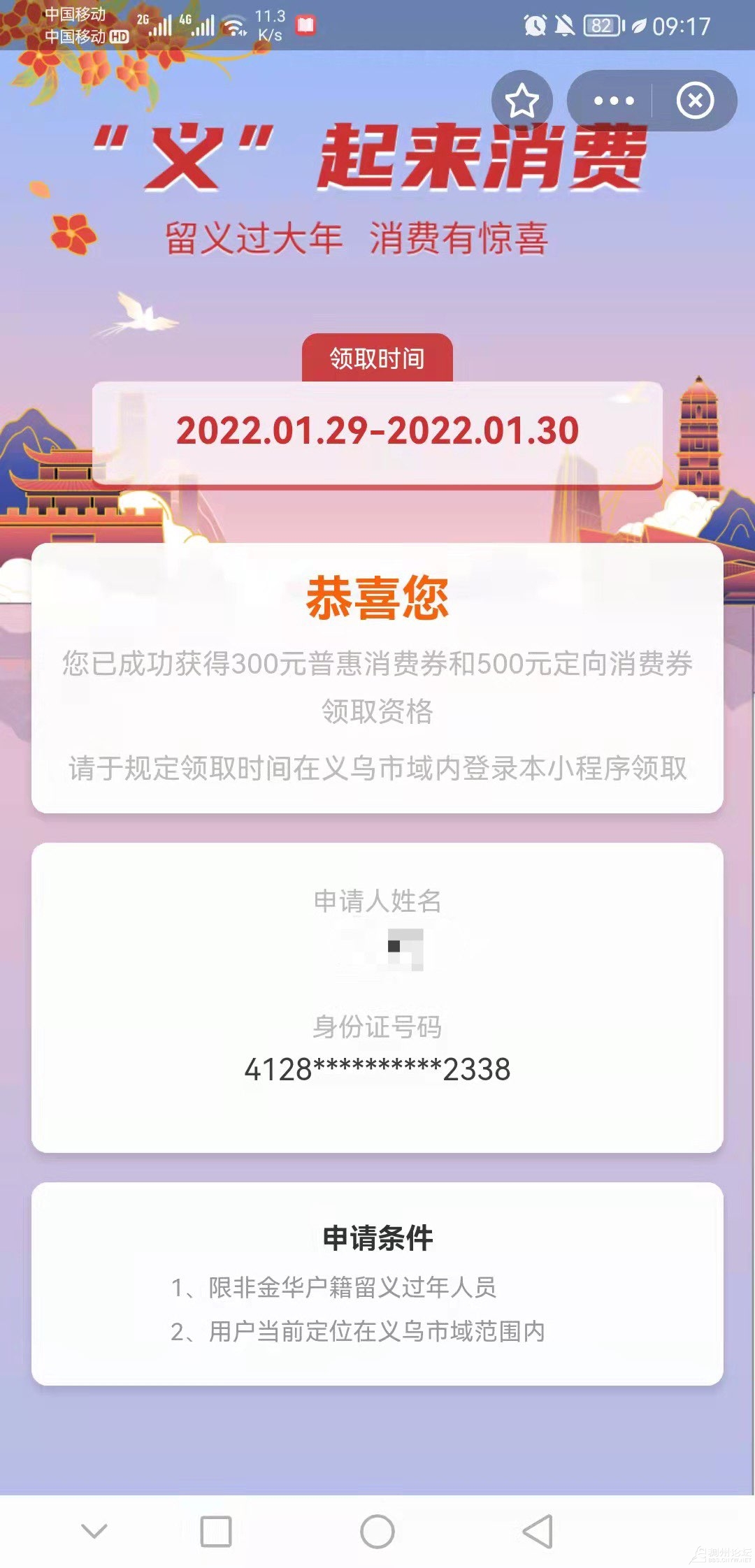Image resolution: width=755 pixels, height=1568 pixels.
Task: Go back using system navigation
Action: (538, 1531)
